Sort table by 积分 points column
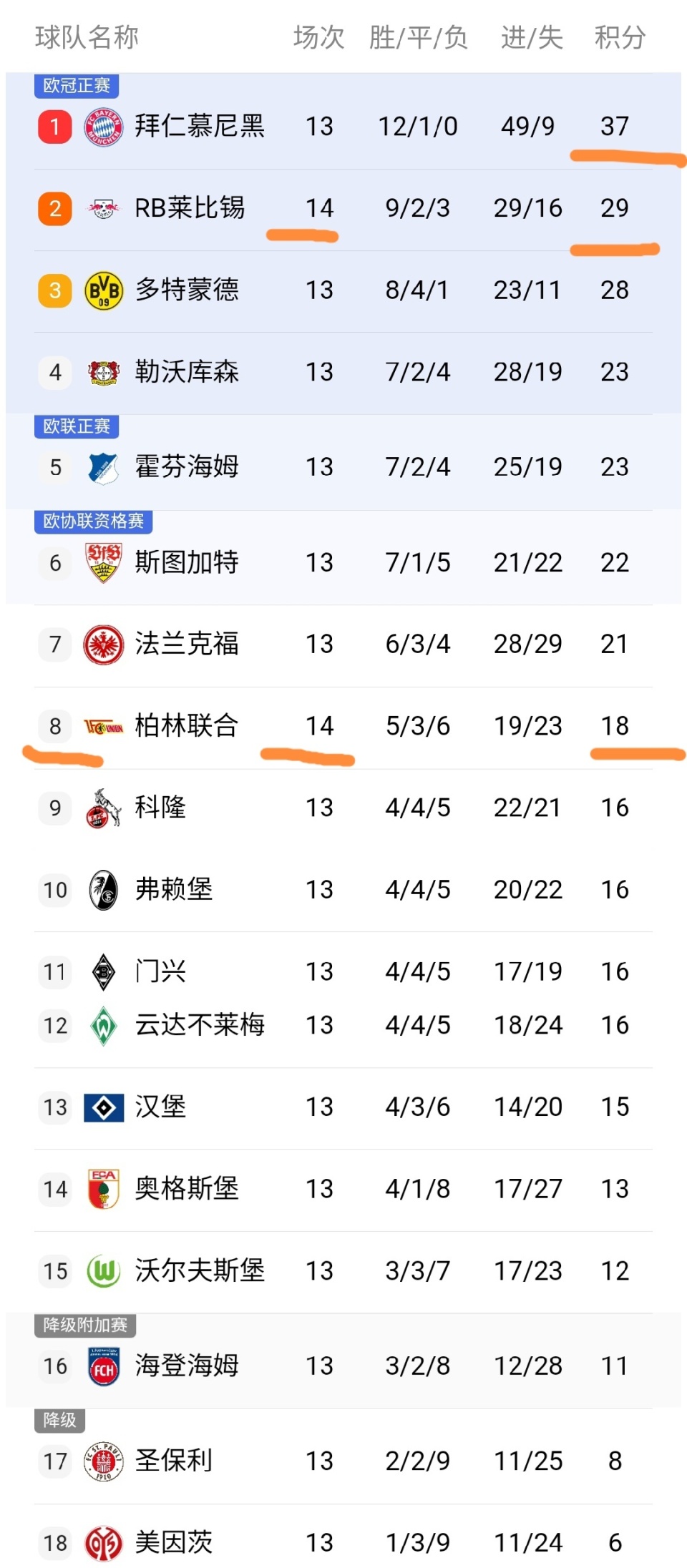The height and width of the screenshot is (1568, 687). 618,39
